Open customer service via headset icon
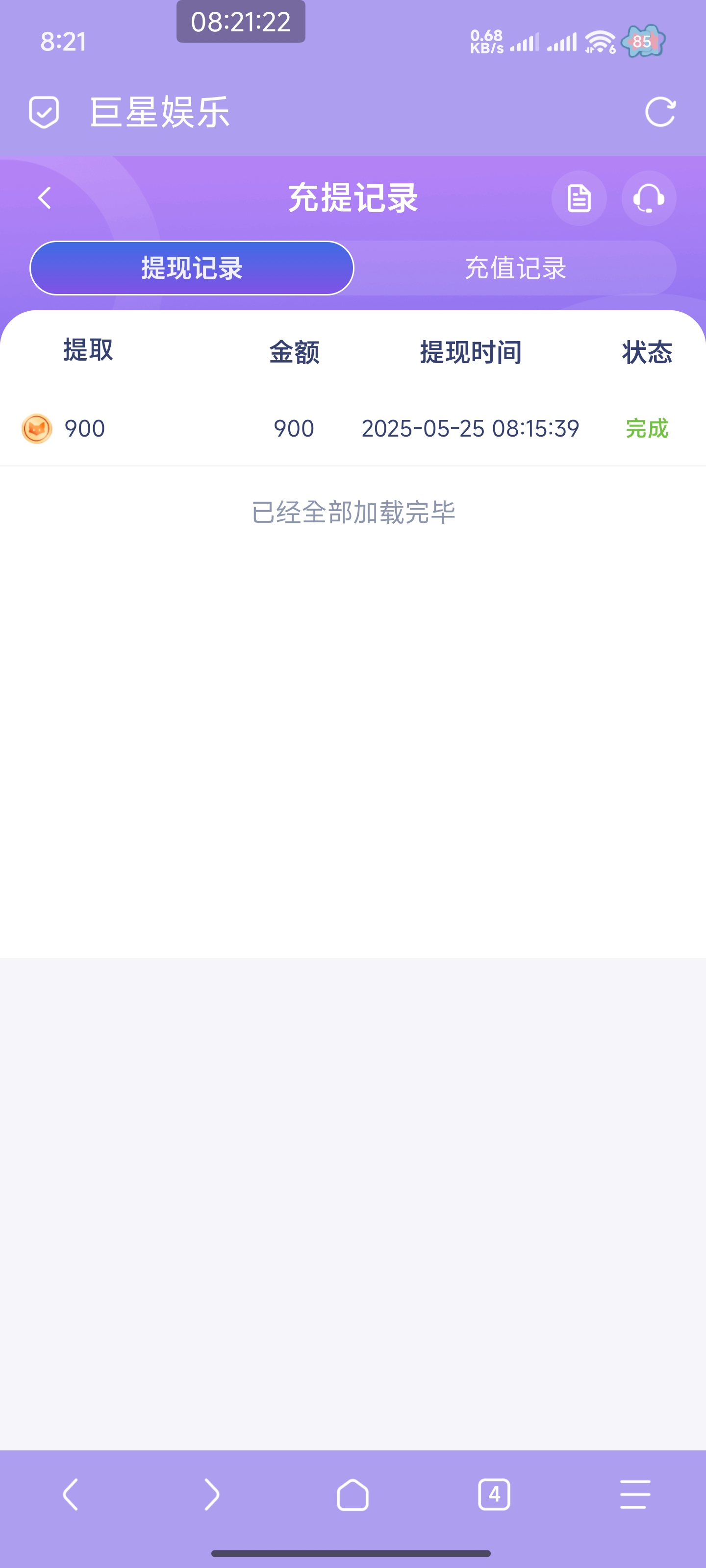The image size is (706, 1568). [x=648, y=198]
